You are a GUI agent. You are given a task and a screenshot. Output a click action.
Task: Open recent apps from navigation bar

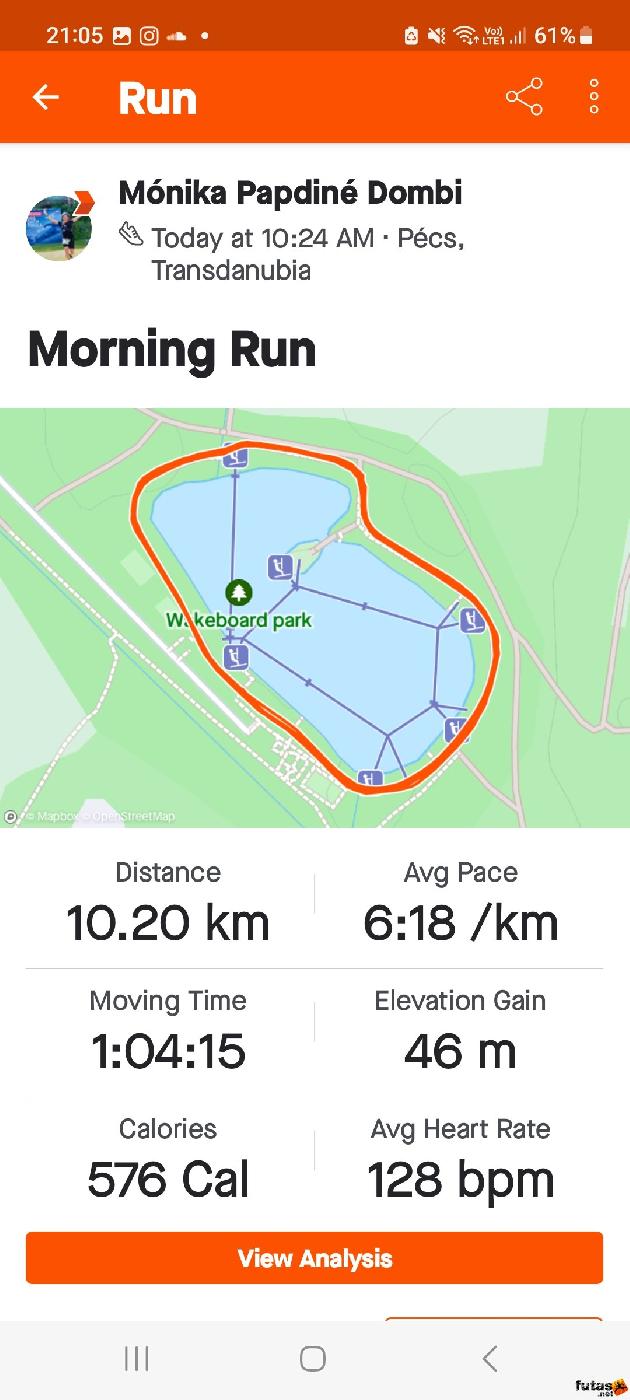pos(137,1358)
